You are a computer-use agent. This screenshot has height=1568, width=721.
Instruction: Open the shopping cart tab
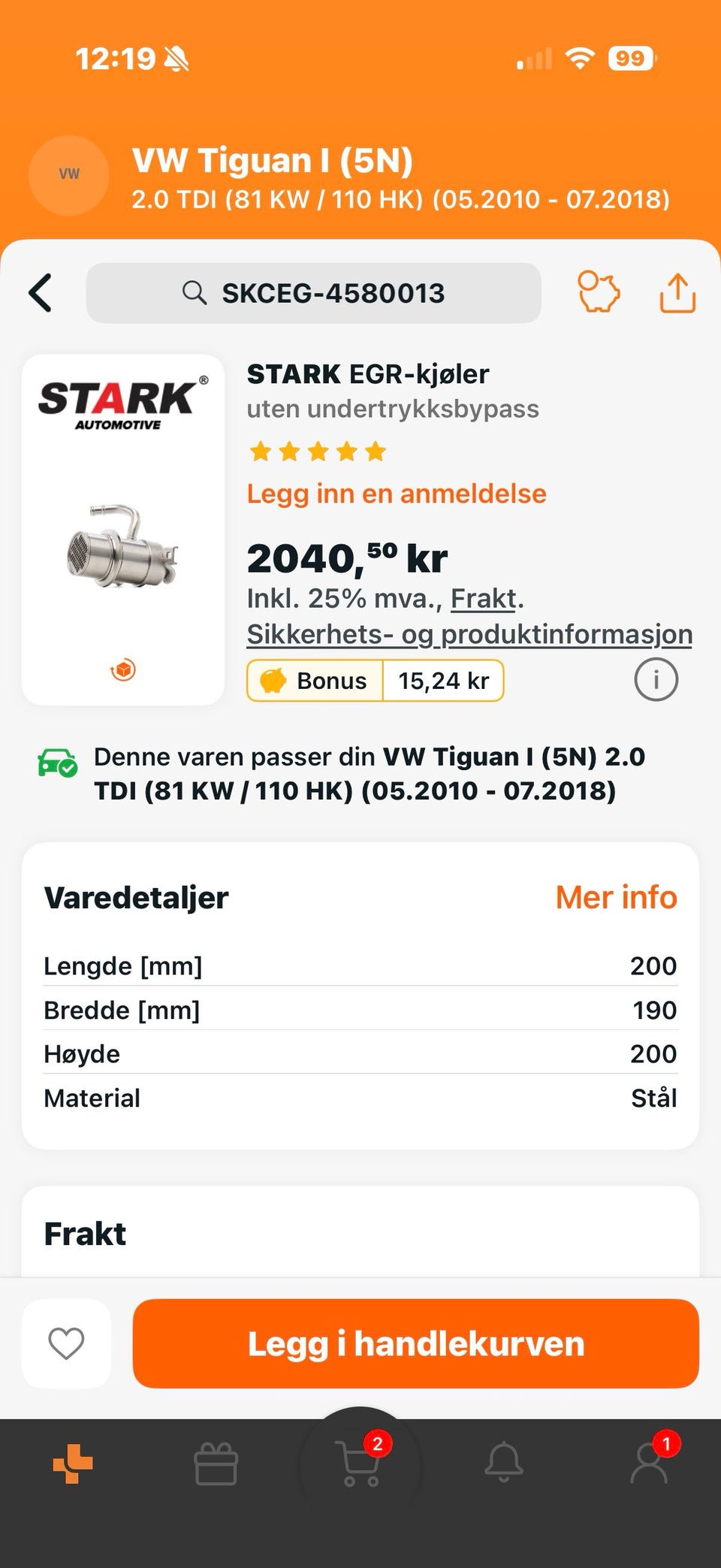(360, 1464)
